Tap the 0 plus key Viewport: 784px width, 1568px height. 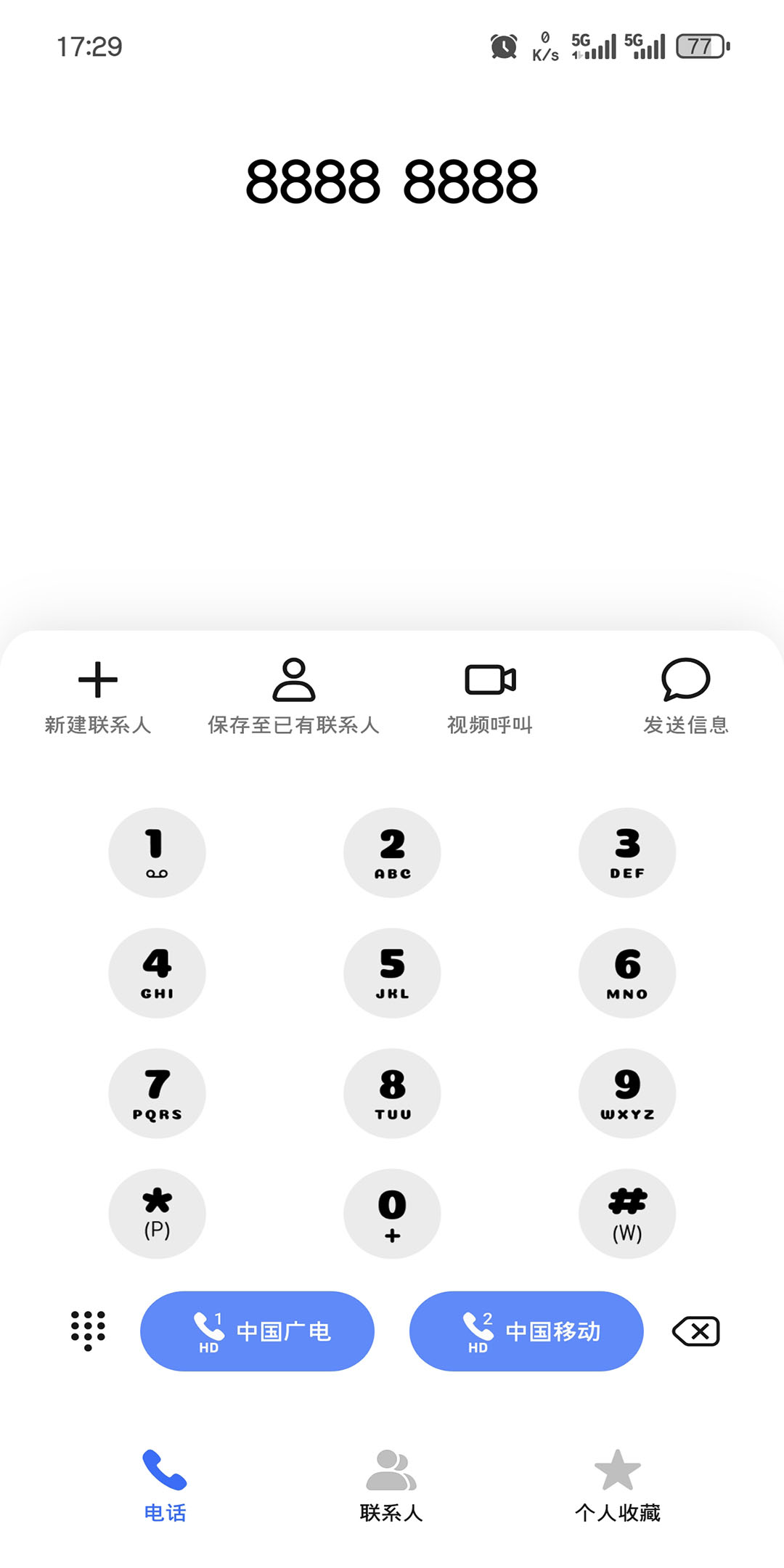pyautogui.click(x=392, y=1213)
